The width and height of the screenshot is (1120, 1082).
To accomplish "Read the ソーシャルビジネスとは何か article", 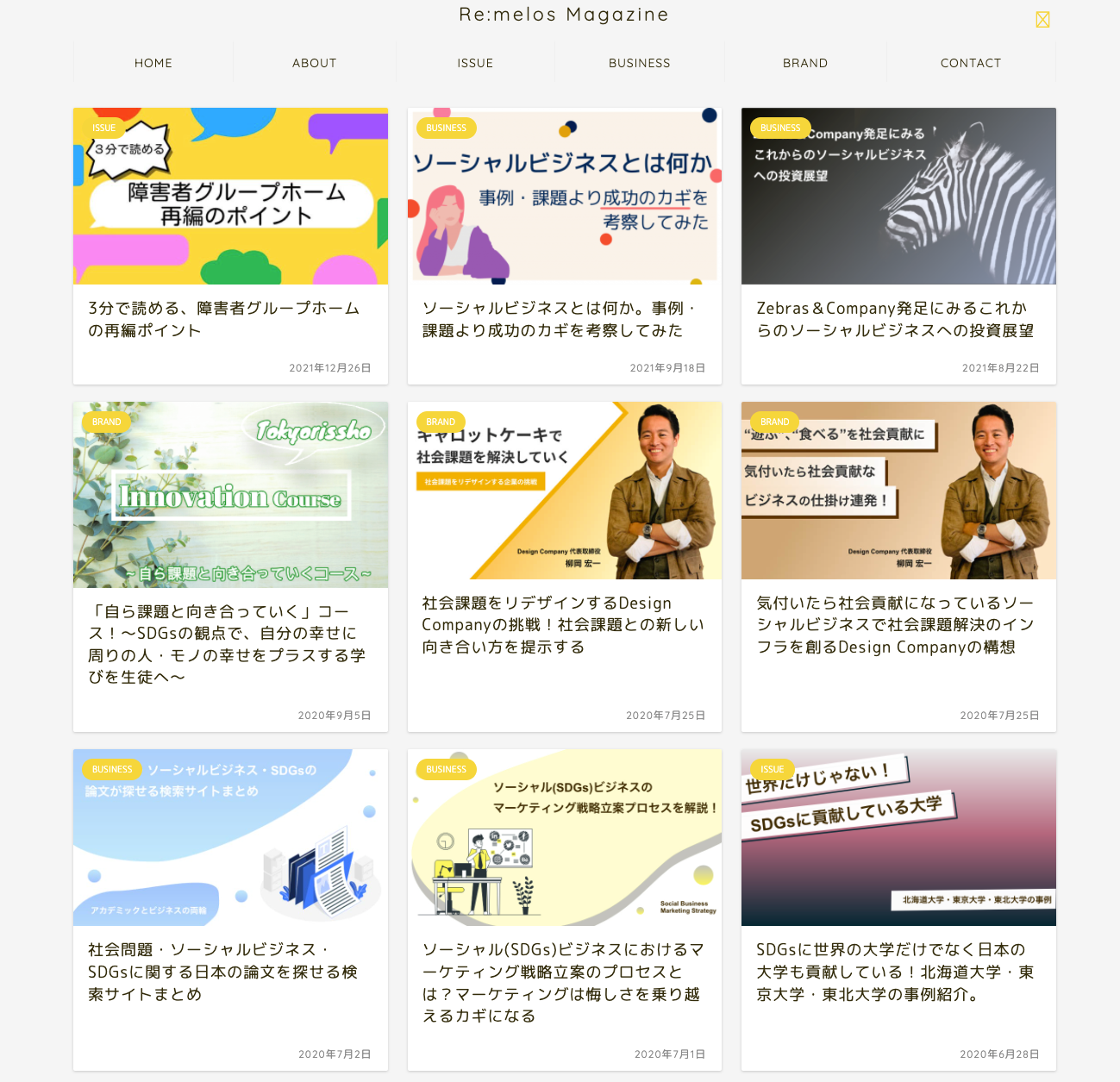I will coord(559,319).
